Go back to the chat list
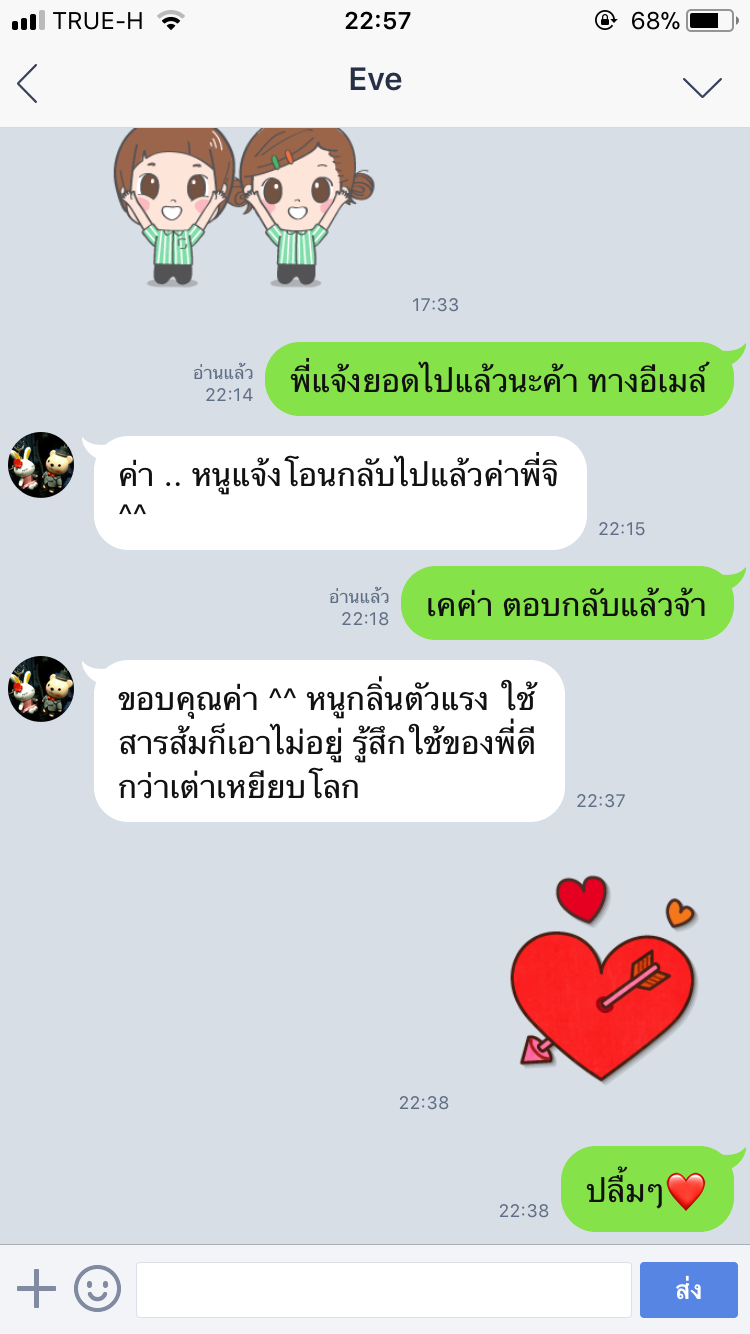This screenshot has width=750, height=1334. coord(28,83)
